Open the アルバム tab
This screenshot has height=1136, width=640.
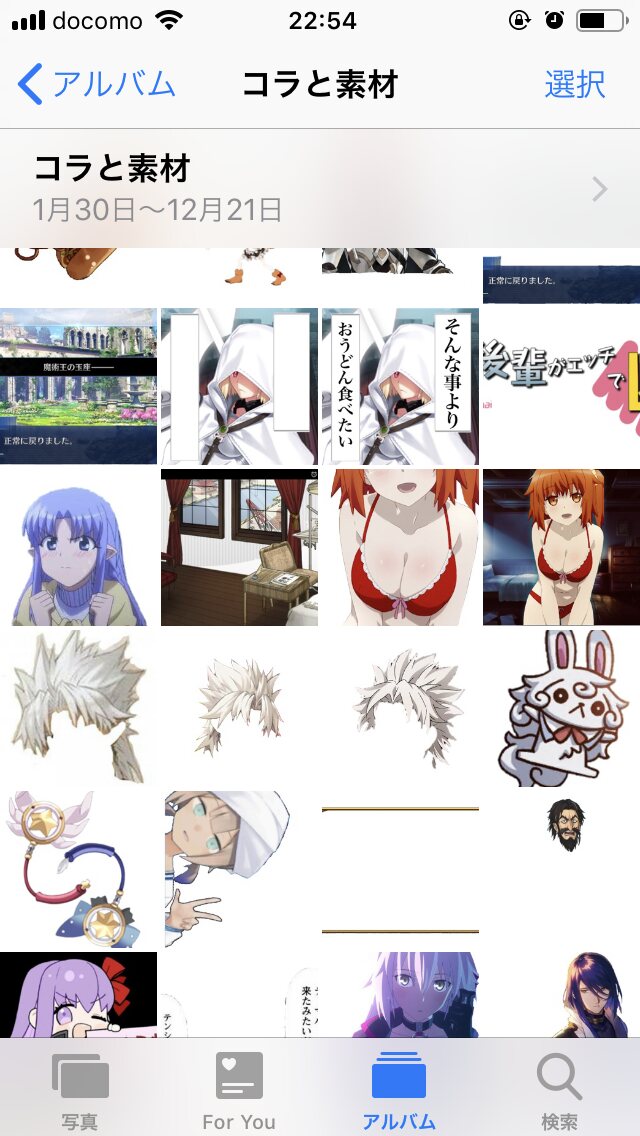(x=399, y=1090)
